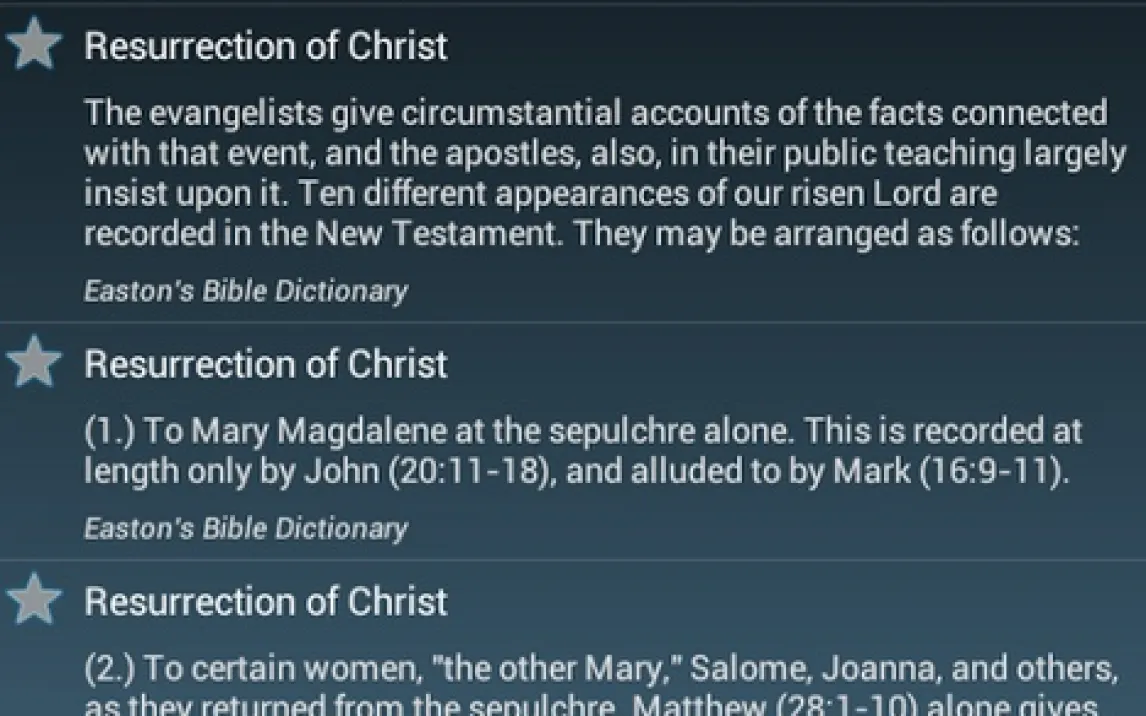Viewport: 1146px width, 716px height.
Task: Star the Mary Magdalene at sepulchre entry
Action: (34, 362)
